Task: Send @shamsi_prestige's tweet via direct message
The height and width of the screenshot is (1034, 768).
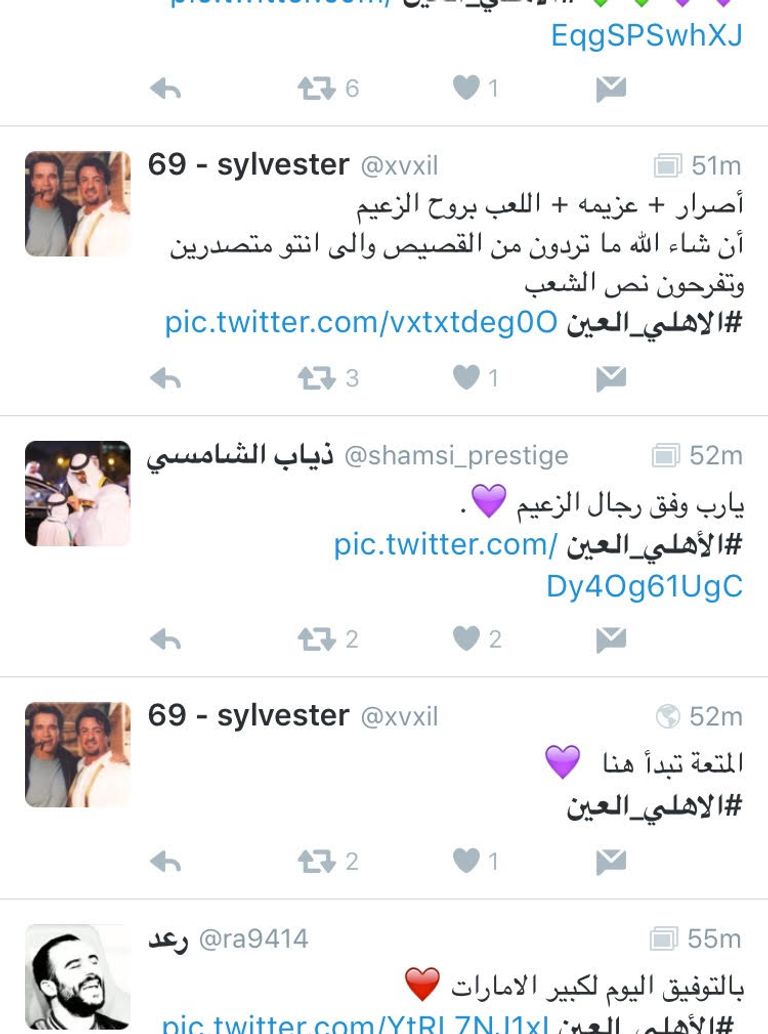Action: (x=611, y=639)
